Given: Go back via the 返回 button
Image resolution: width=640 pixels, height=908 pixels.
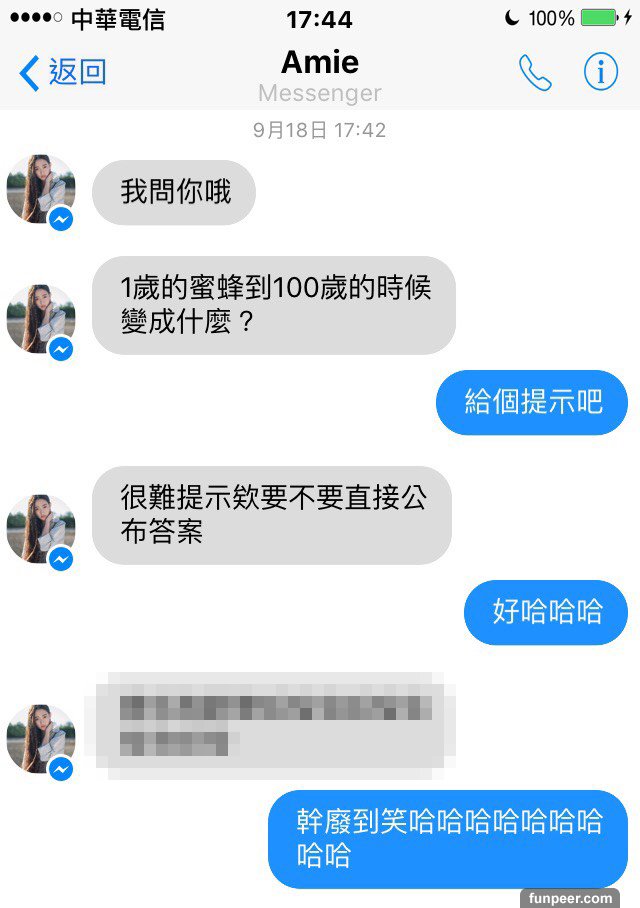Looking at the screenshot, I should coord(62,73).
